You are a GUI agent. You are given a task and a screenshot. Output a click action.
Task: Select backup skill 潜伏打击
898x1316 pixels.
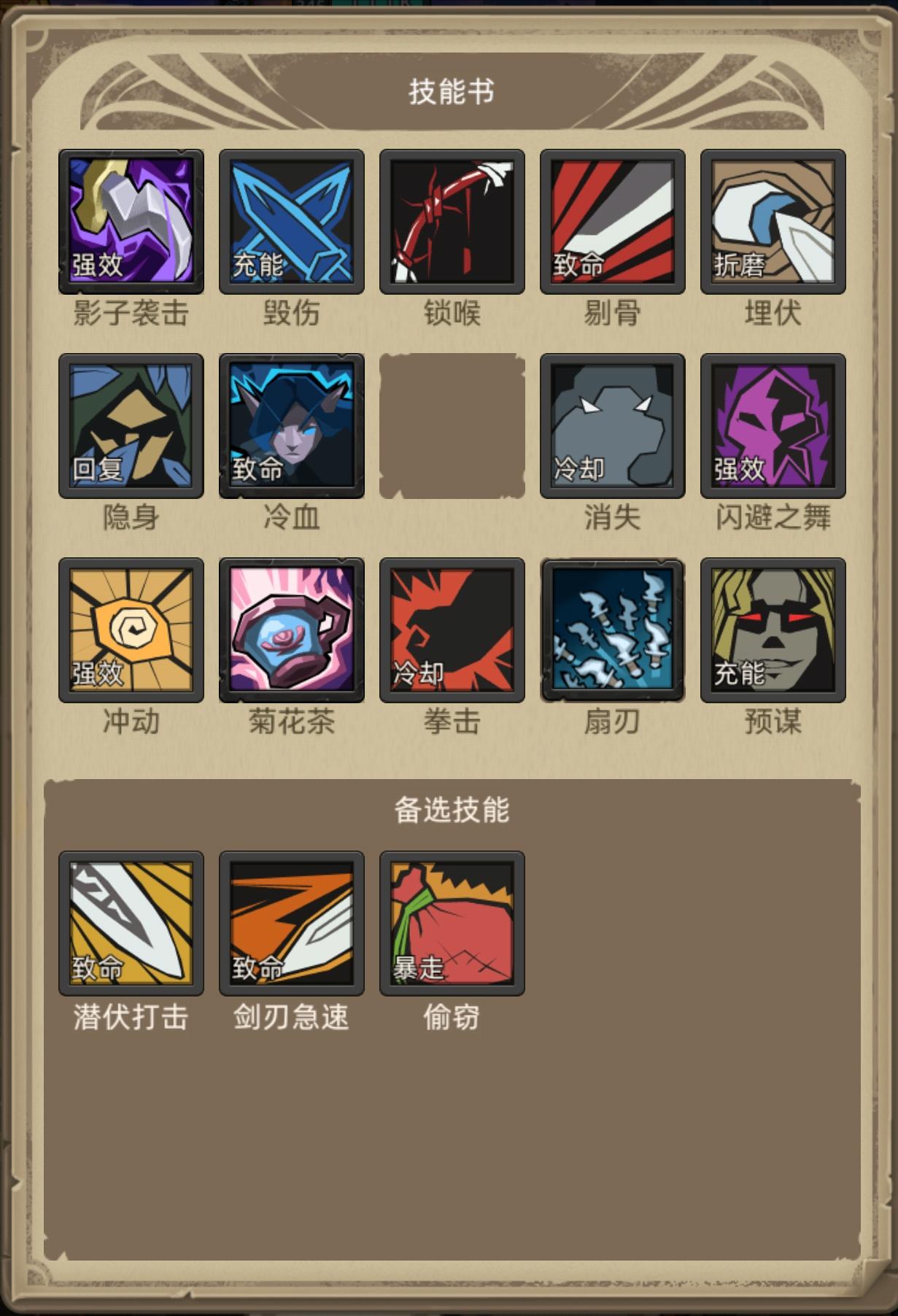131,923
